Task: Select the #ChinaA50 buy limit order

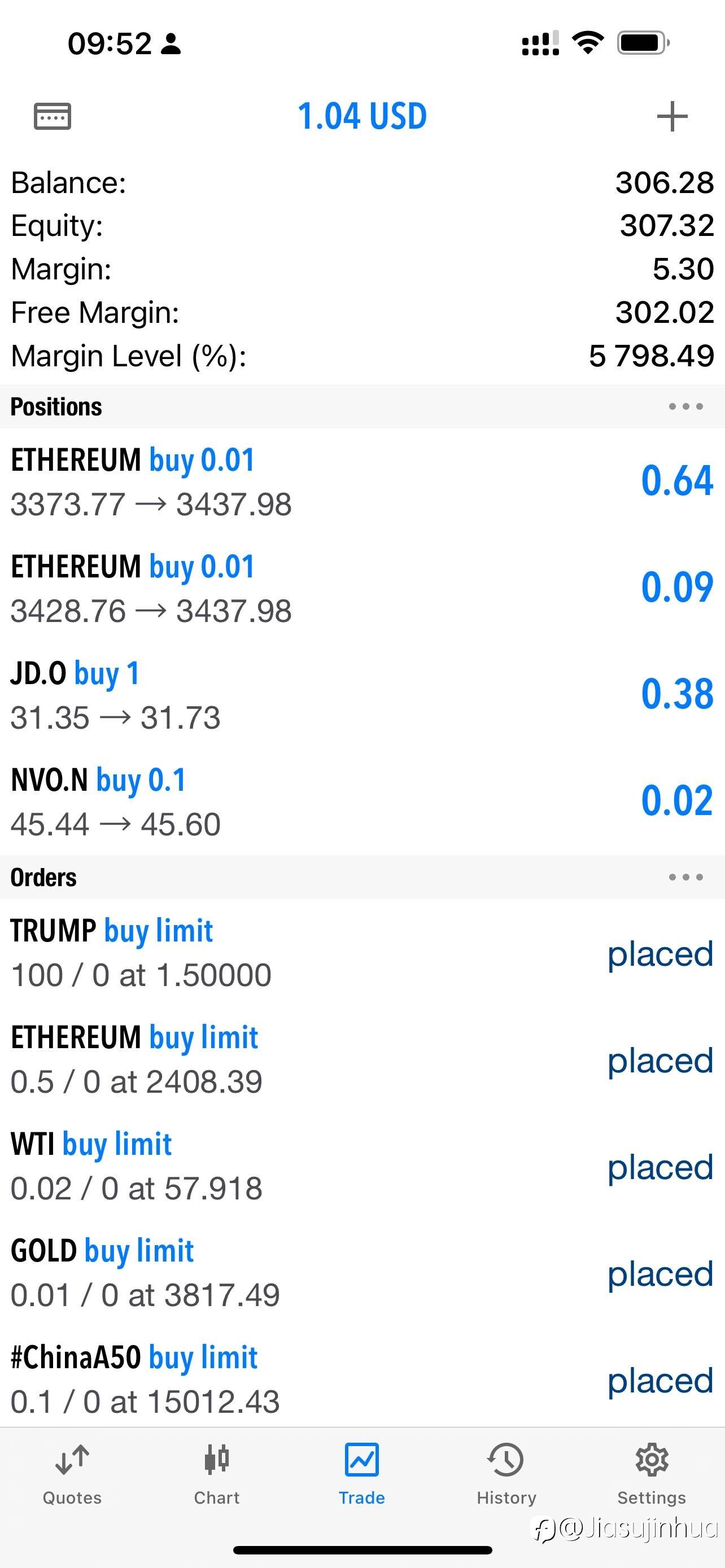Action: [362, 1379]
